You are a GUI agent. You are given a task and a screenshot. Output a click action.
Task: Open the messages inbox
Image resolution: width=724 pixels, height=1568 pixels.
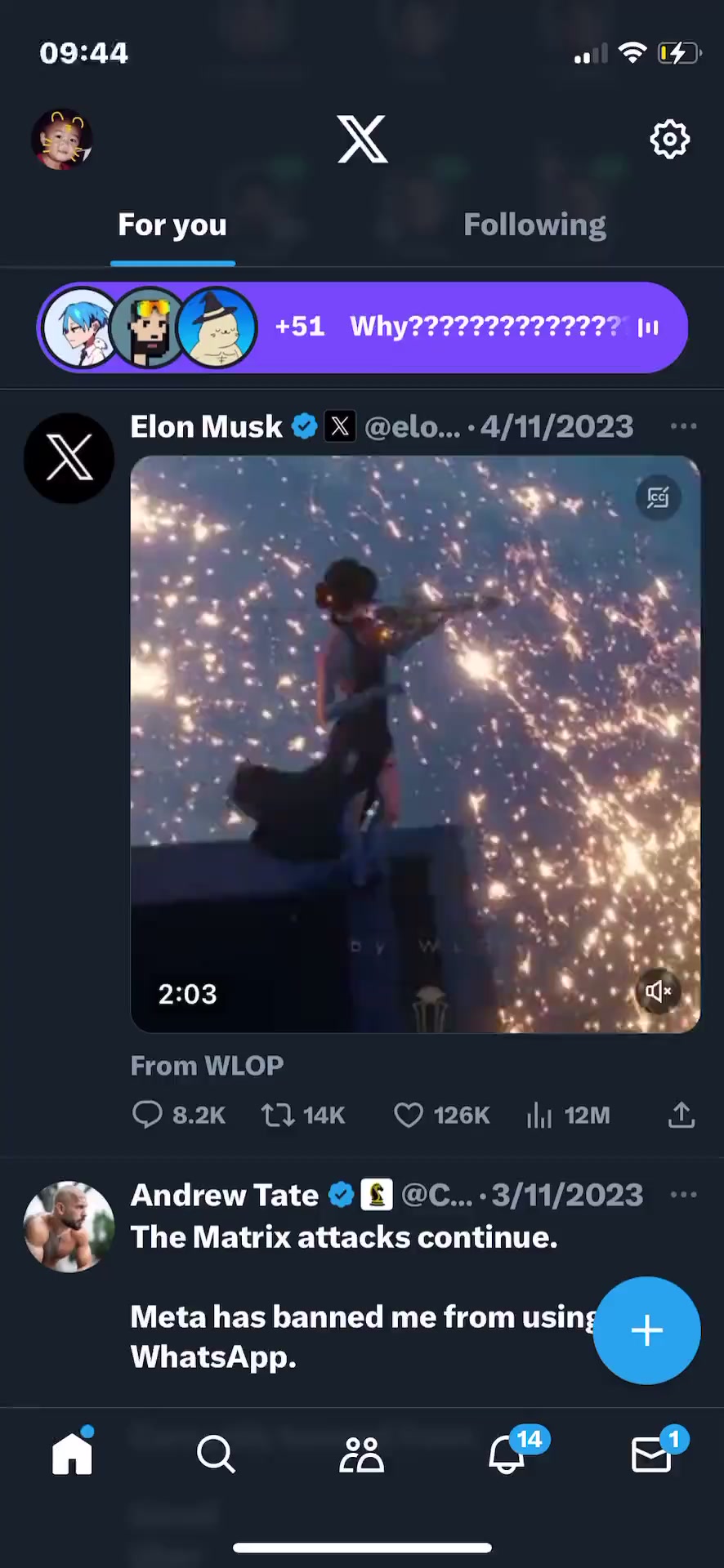point(651,1454)
